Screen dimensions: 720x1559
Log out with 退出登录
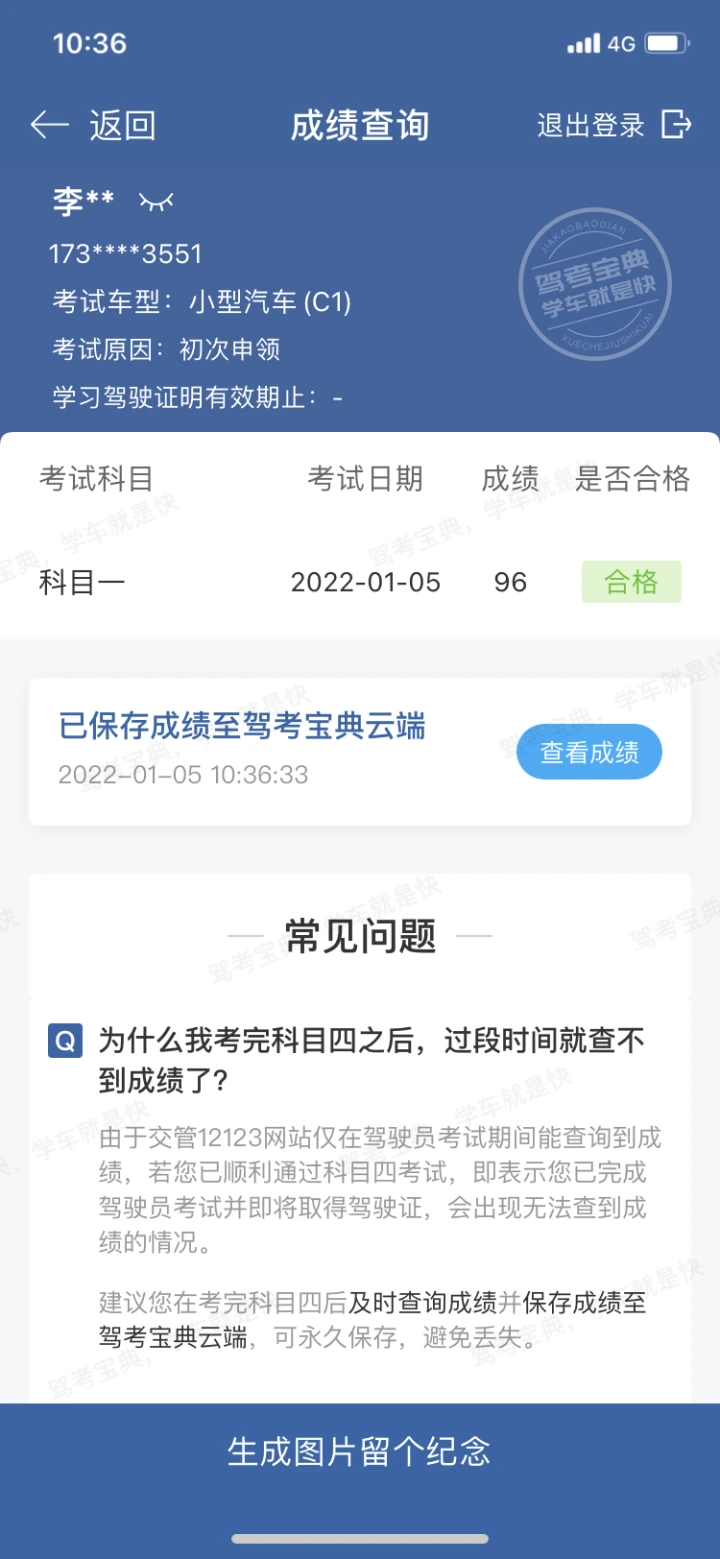point(614,125)
